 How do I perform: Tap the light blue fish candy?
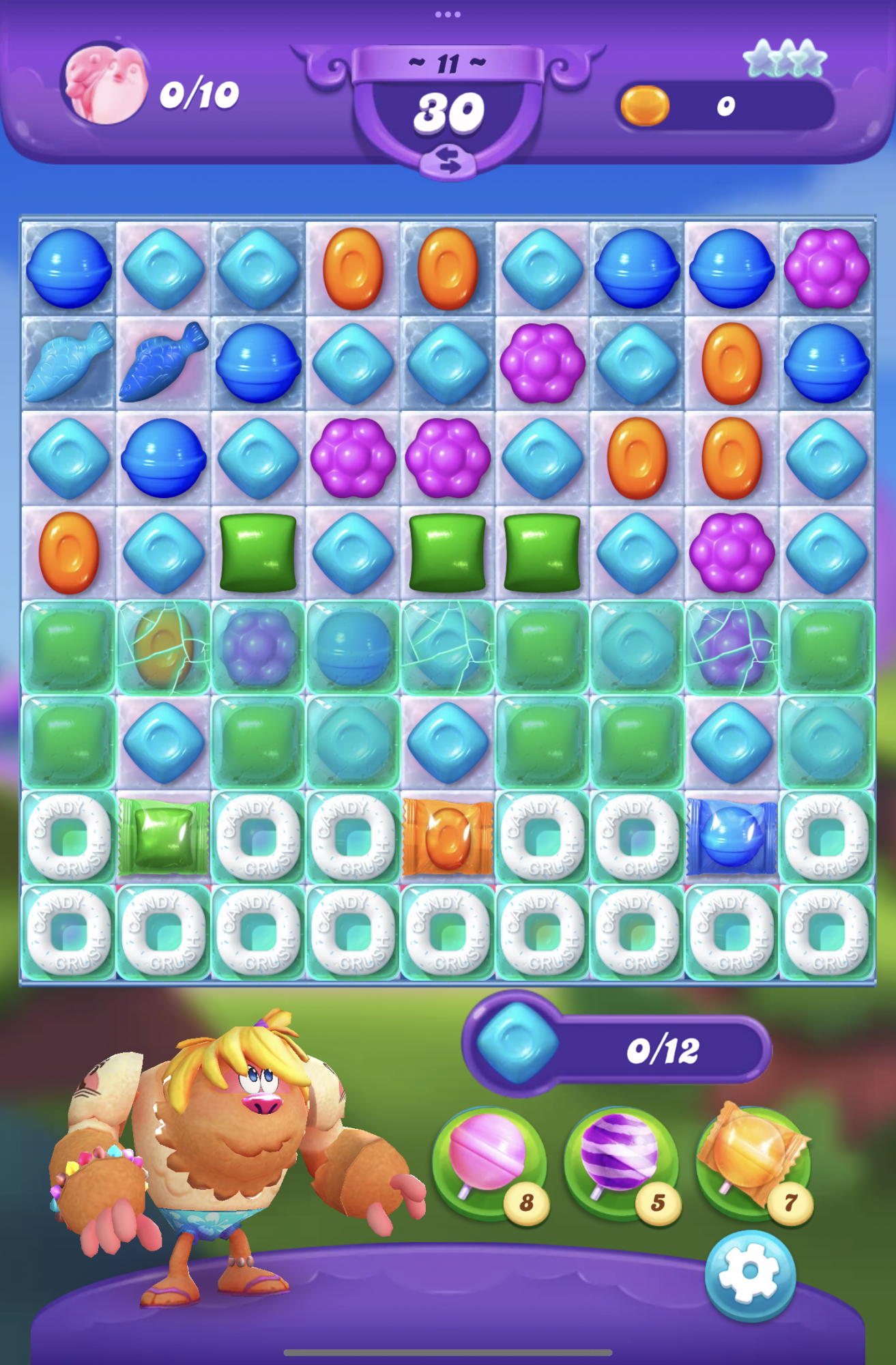coord(68,362)
